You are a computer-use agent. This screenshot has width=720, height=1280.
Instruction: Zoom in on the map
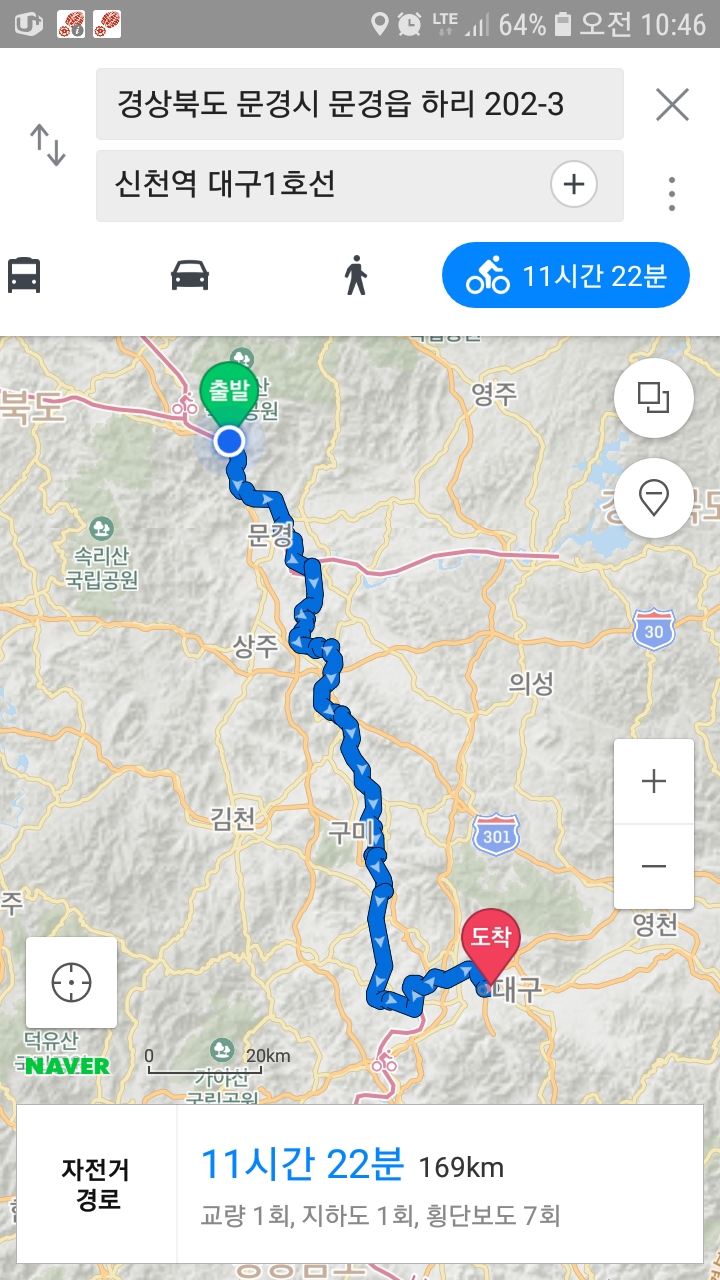(x=653, y=781)
